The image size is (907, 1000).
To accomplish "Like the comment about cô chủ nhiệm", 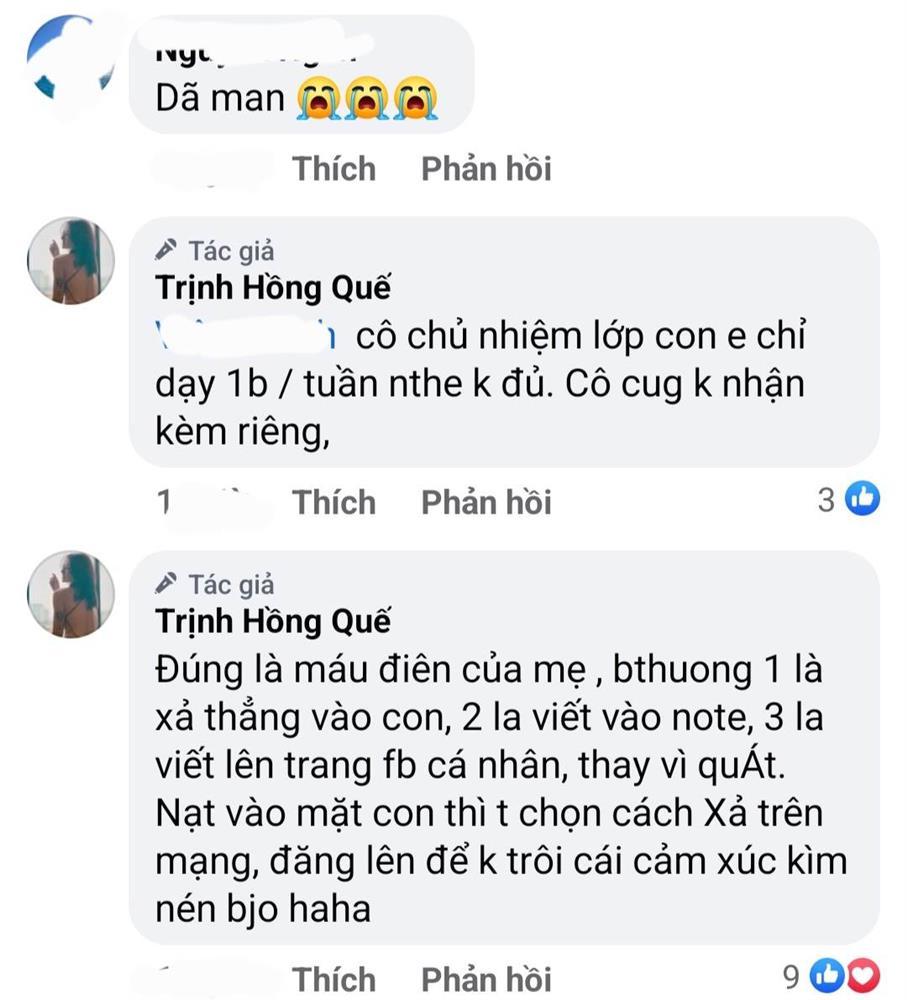I will coord(334,502).
